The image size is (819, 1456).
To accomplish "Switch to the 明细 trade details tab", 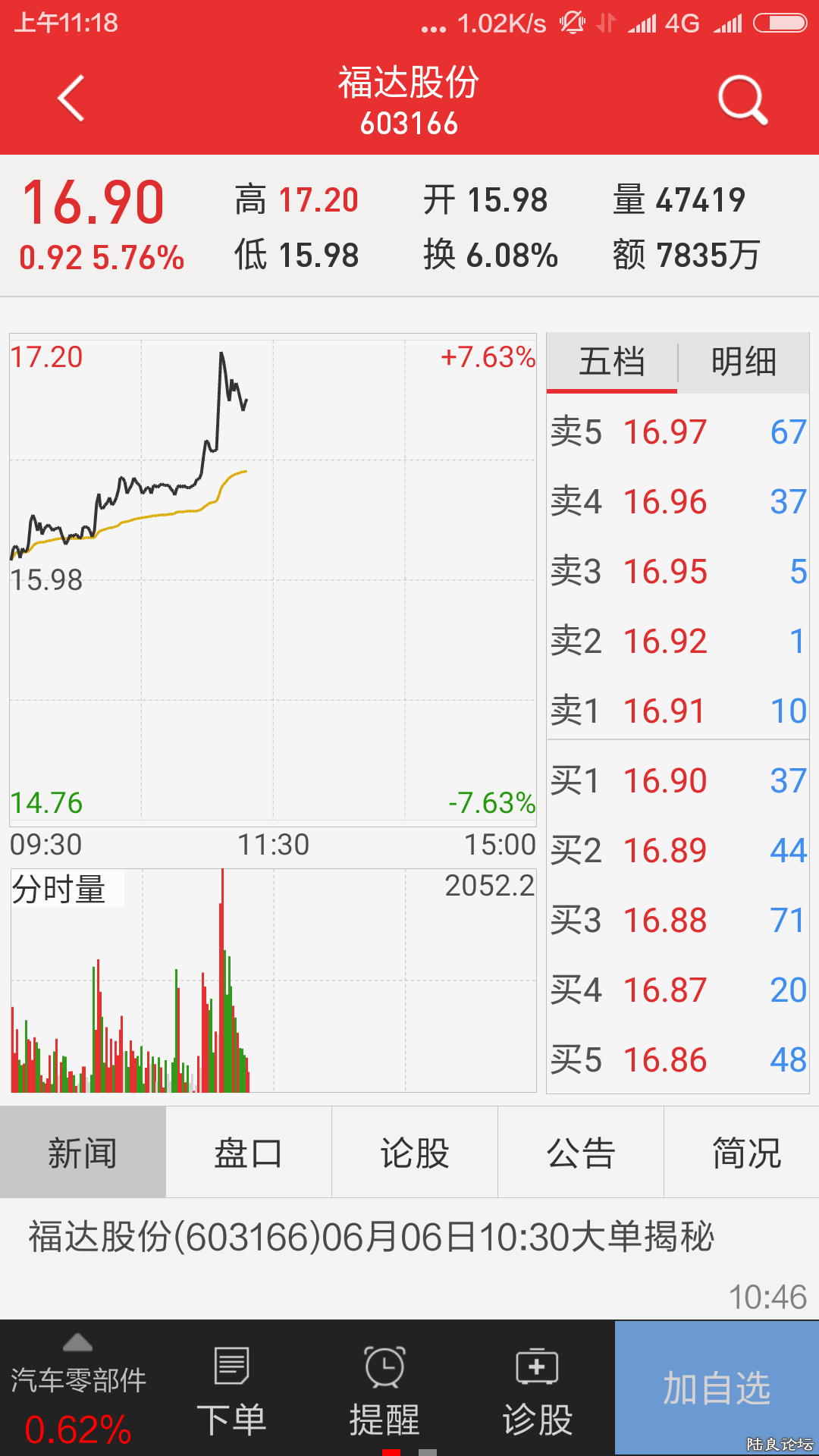I will coord(743,362).
